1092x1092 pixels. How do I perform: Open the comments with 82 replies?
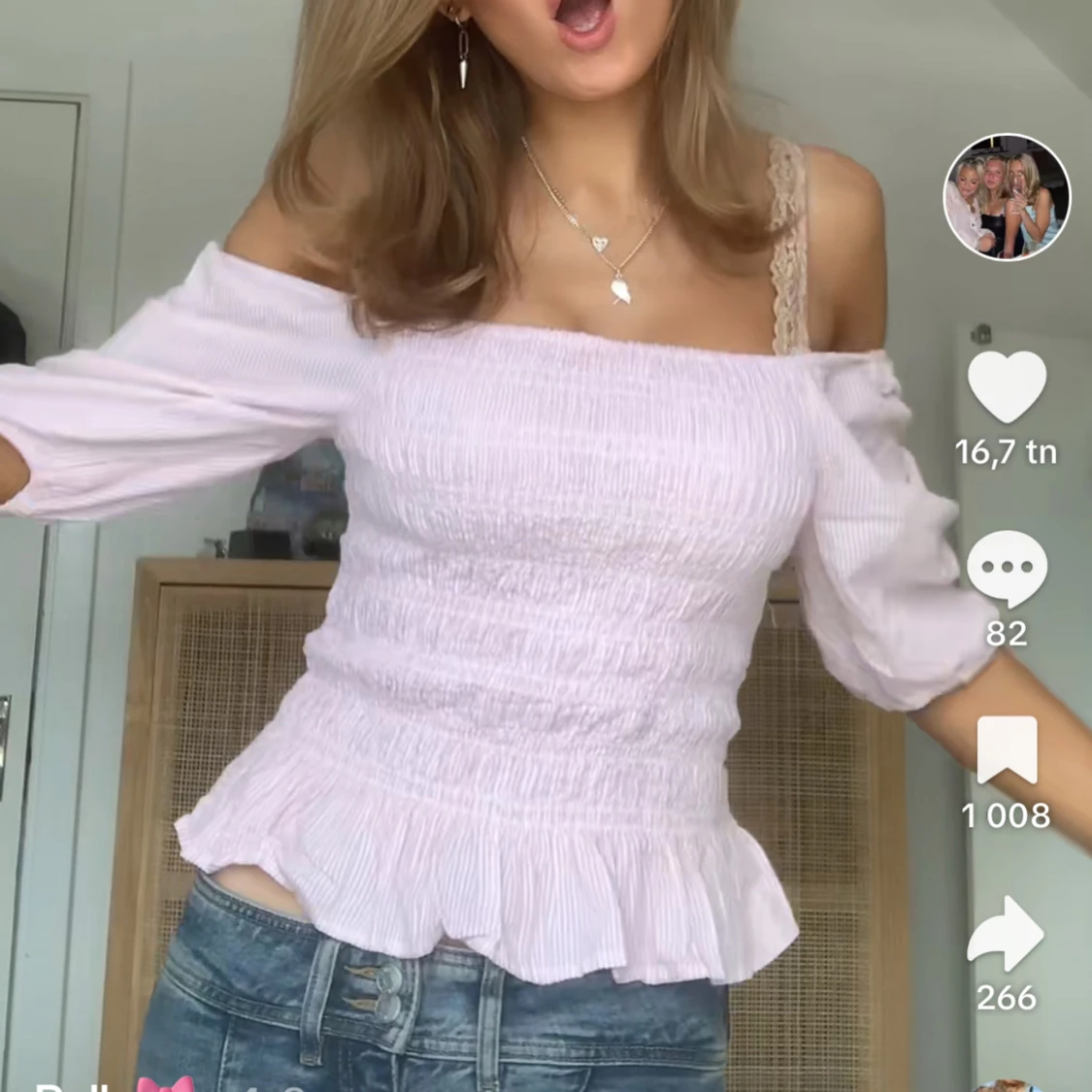pyautogui.click(x=1007, y=569)
